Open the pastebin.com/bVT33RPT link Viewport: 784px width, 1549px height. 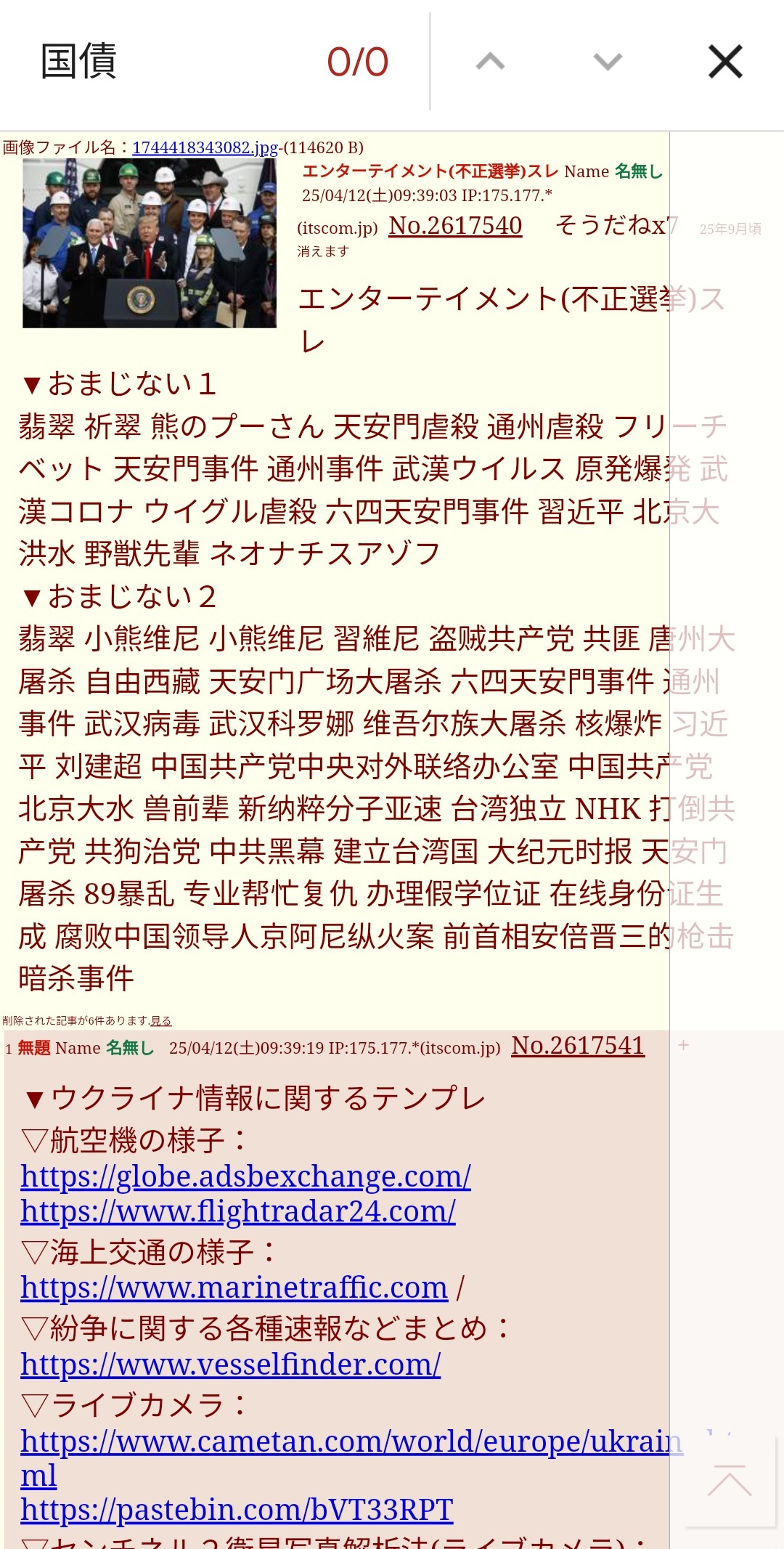click(237, 1511)
